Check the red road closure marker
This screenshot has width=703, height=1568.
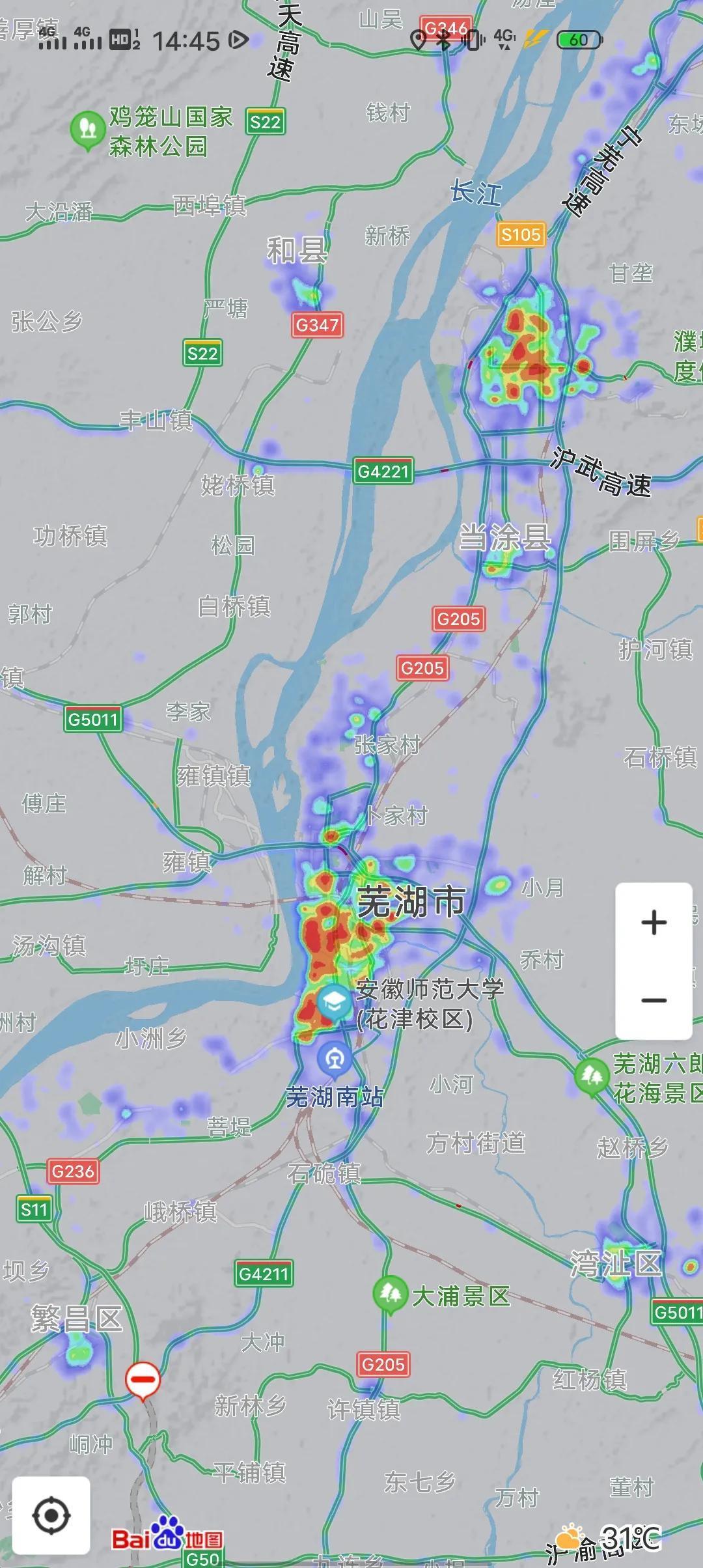click(x=143, y=1380)
